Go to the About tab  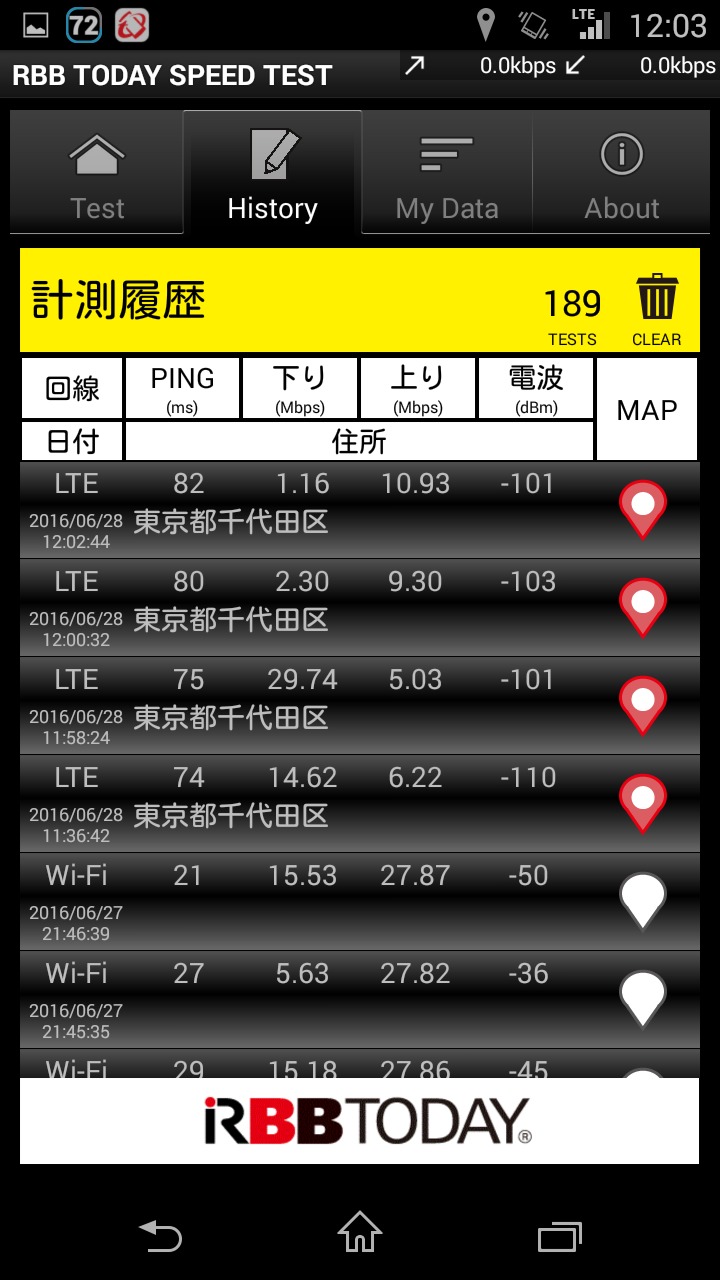[622, 174]
